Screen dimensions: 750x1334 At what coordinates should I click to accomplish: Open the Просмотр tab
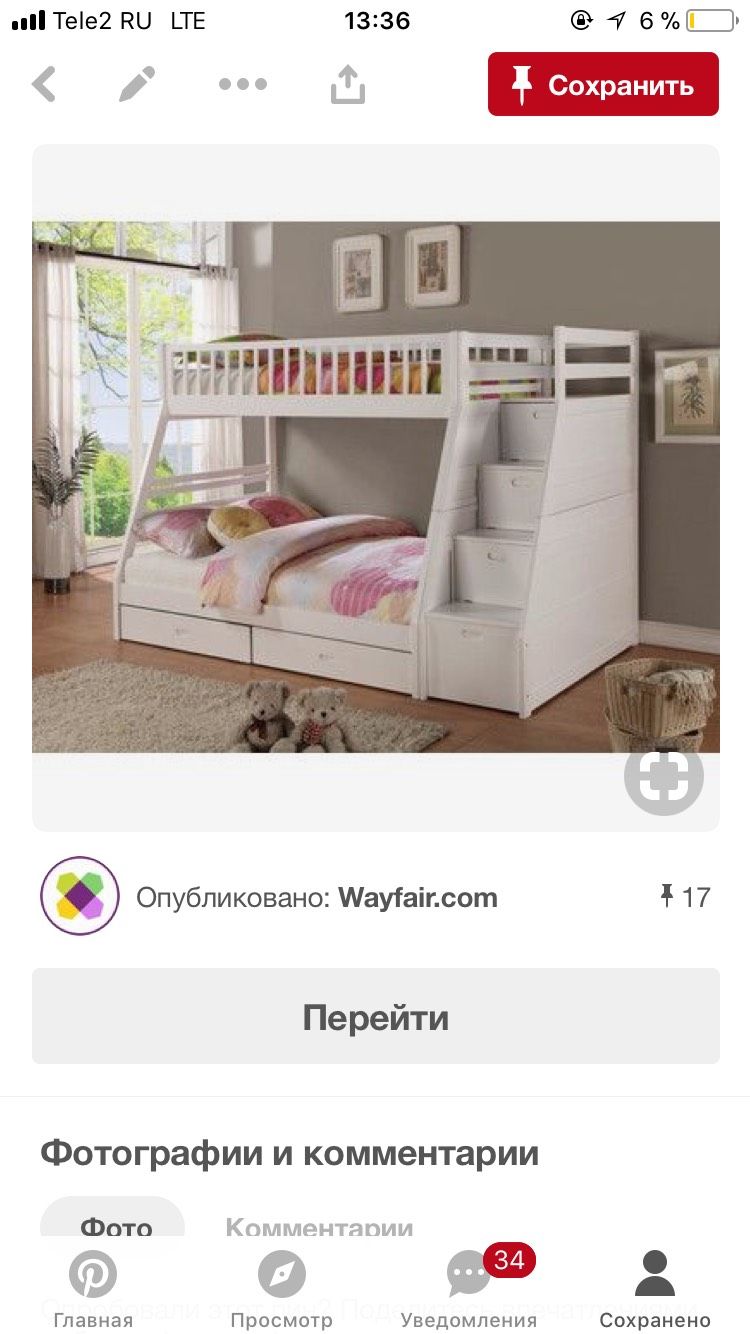[281, 1290]
